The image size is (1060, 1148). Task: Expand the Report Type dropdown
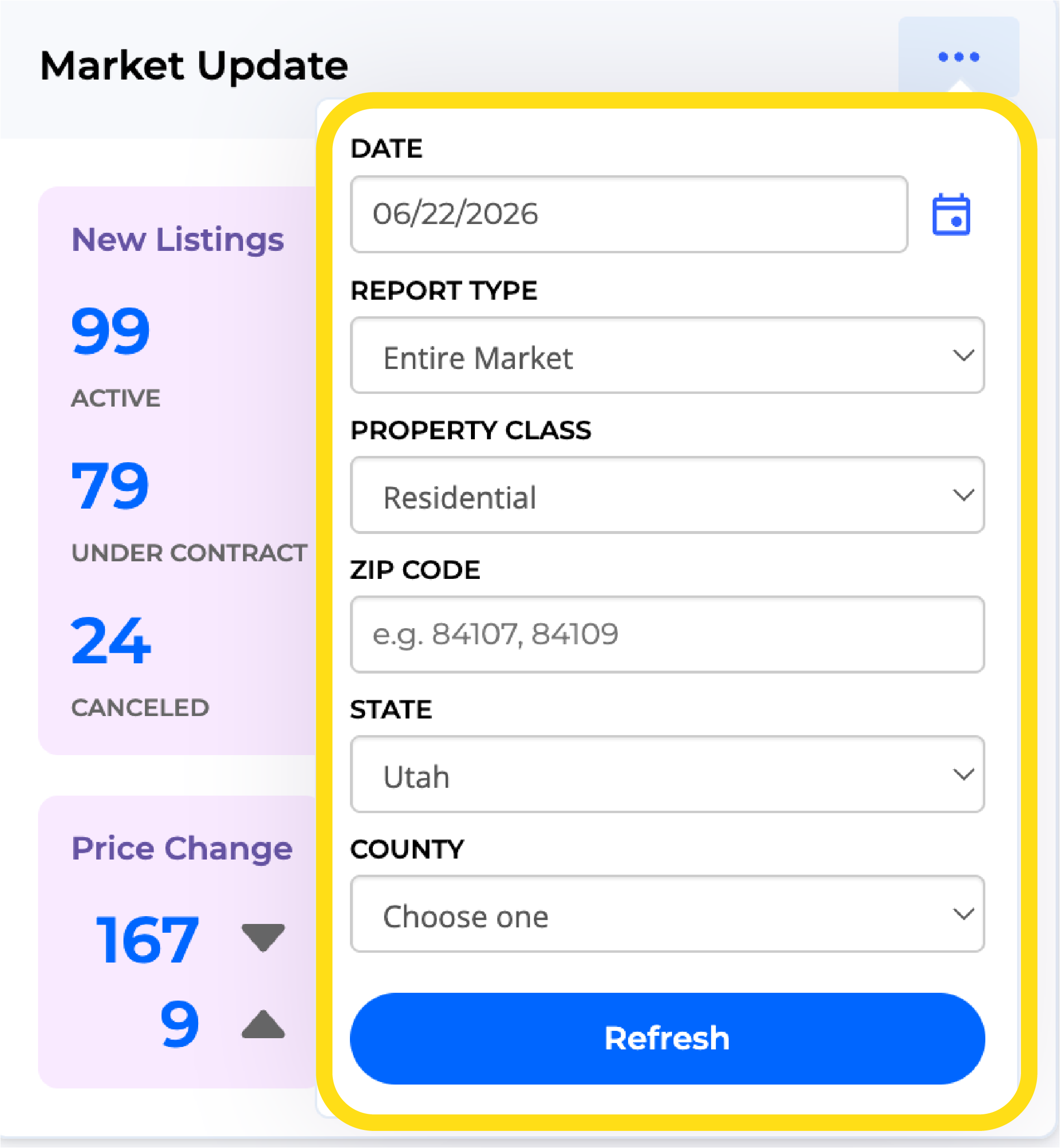click(668, 355)
